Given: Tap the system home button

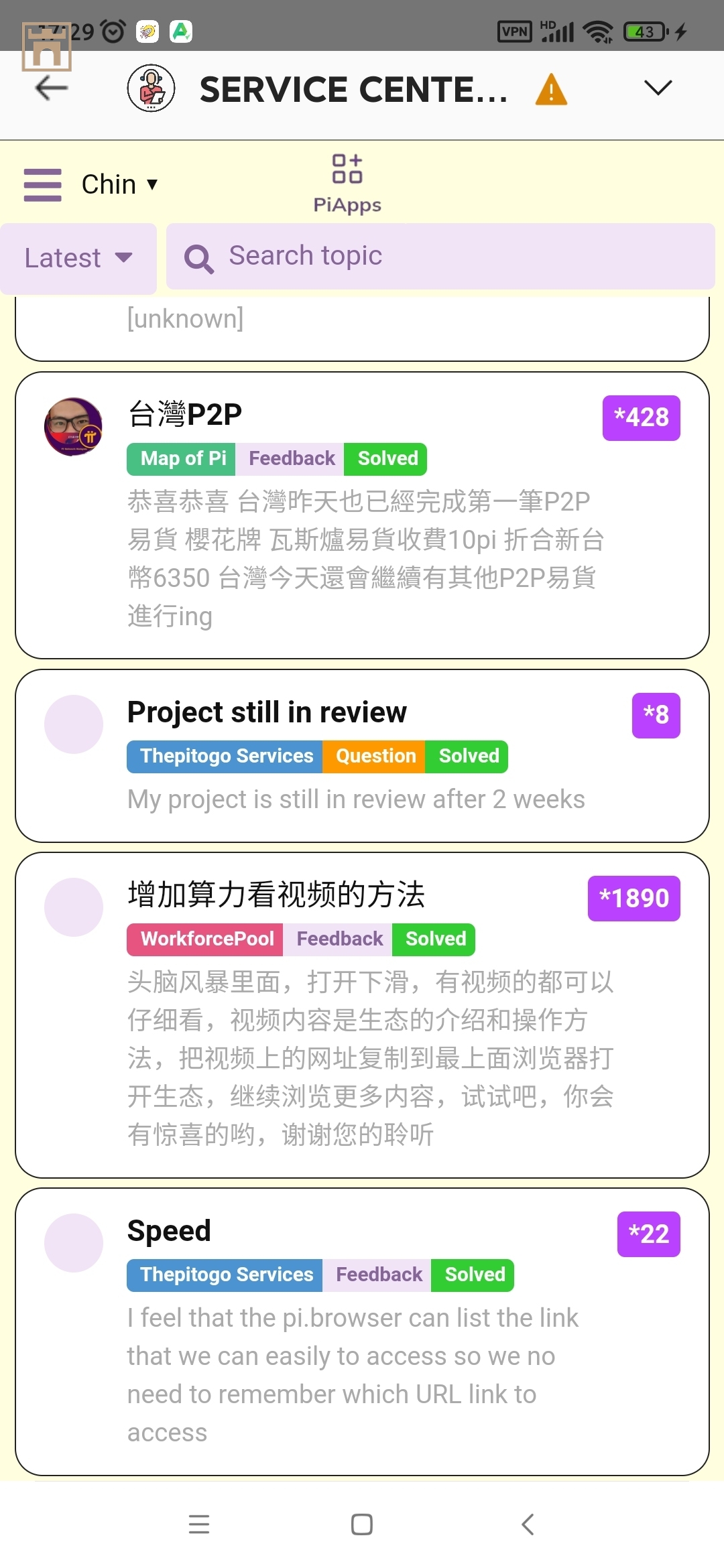Looking at the screenshot, I should tap(361, 1524).
